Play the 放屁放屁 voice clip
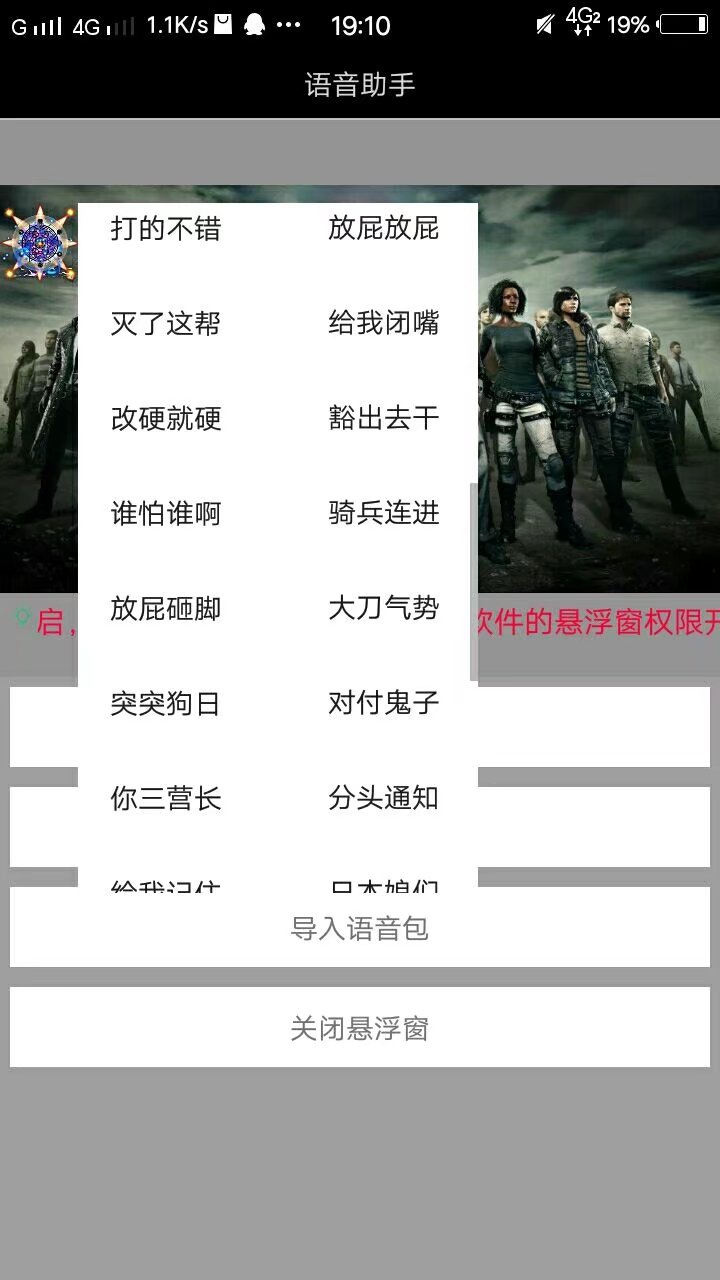 coord(384,229)
